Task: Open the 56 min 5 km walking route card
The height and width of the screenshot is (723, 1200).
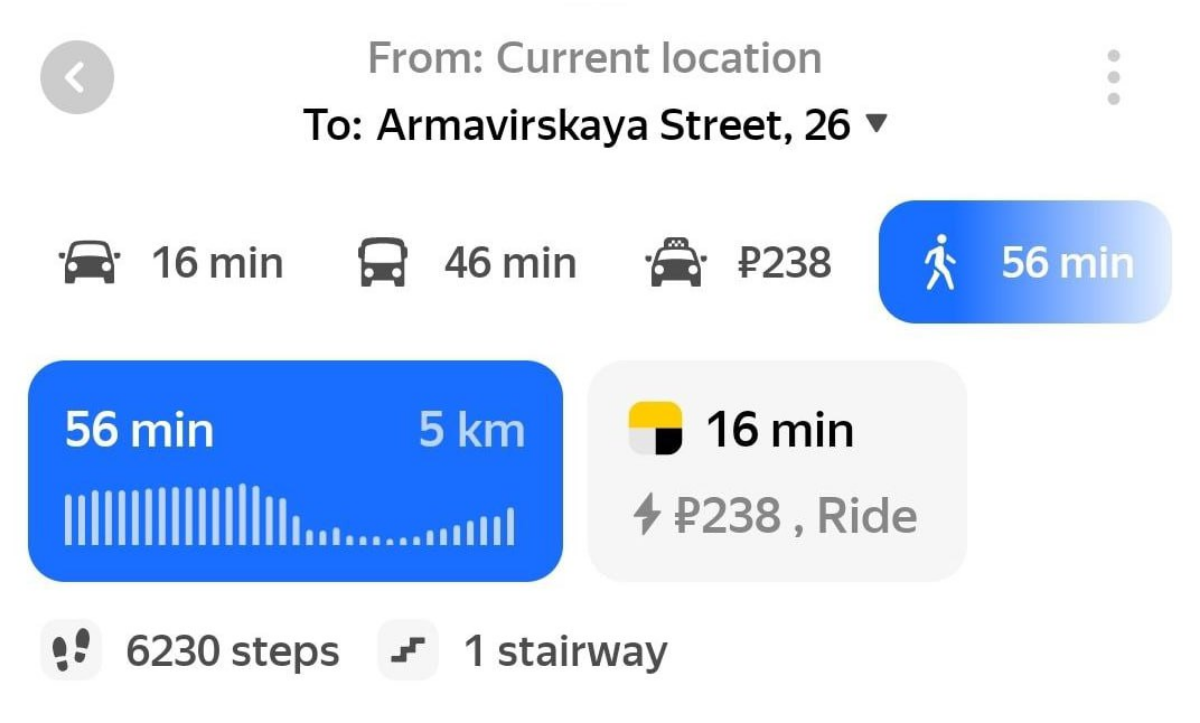Action: coord(295,471)
